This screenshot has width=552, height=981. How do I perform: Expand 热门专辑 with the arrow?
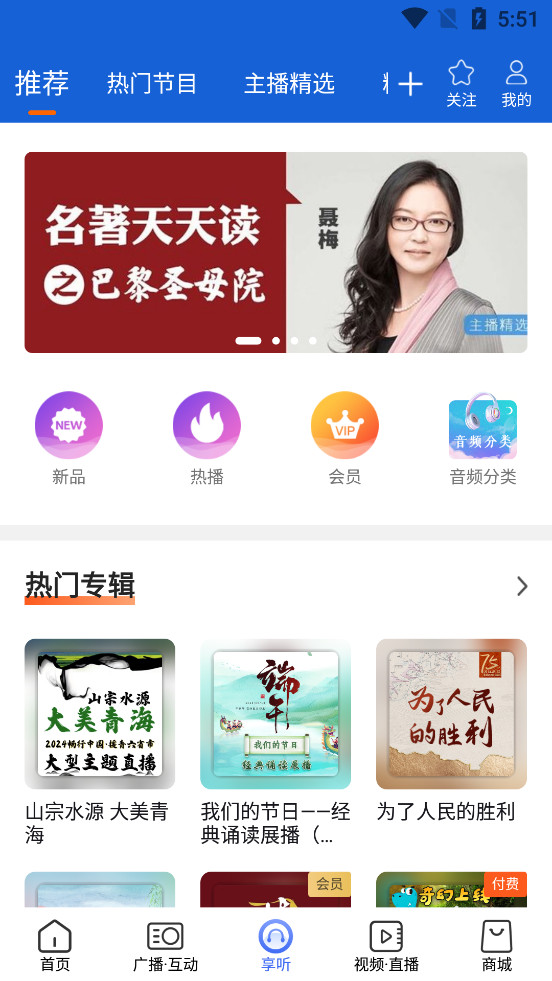pos(522,586)
